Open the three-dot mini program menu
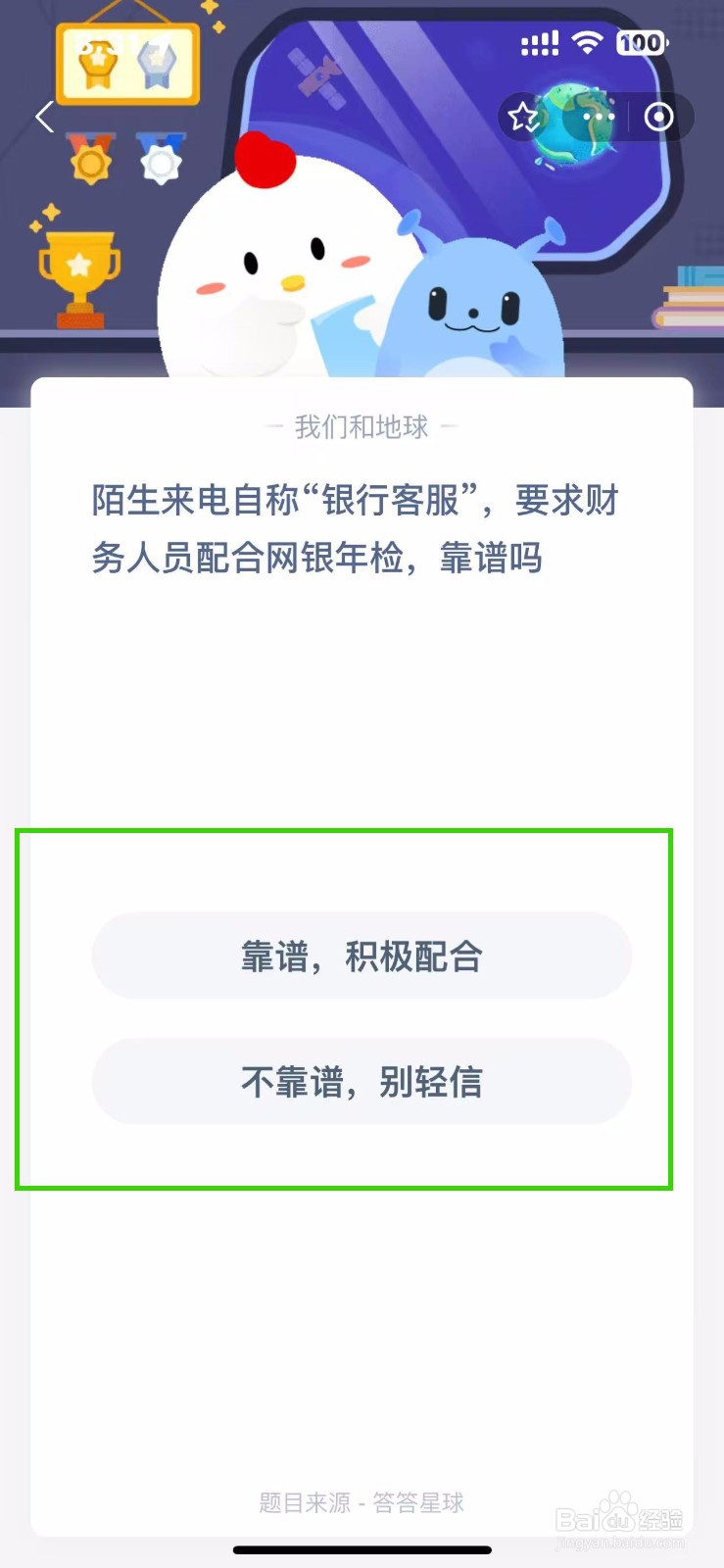This screenshot has width=724, height=1568. (598, 117)
